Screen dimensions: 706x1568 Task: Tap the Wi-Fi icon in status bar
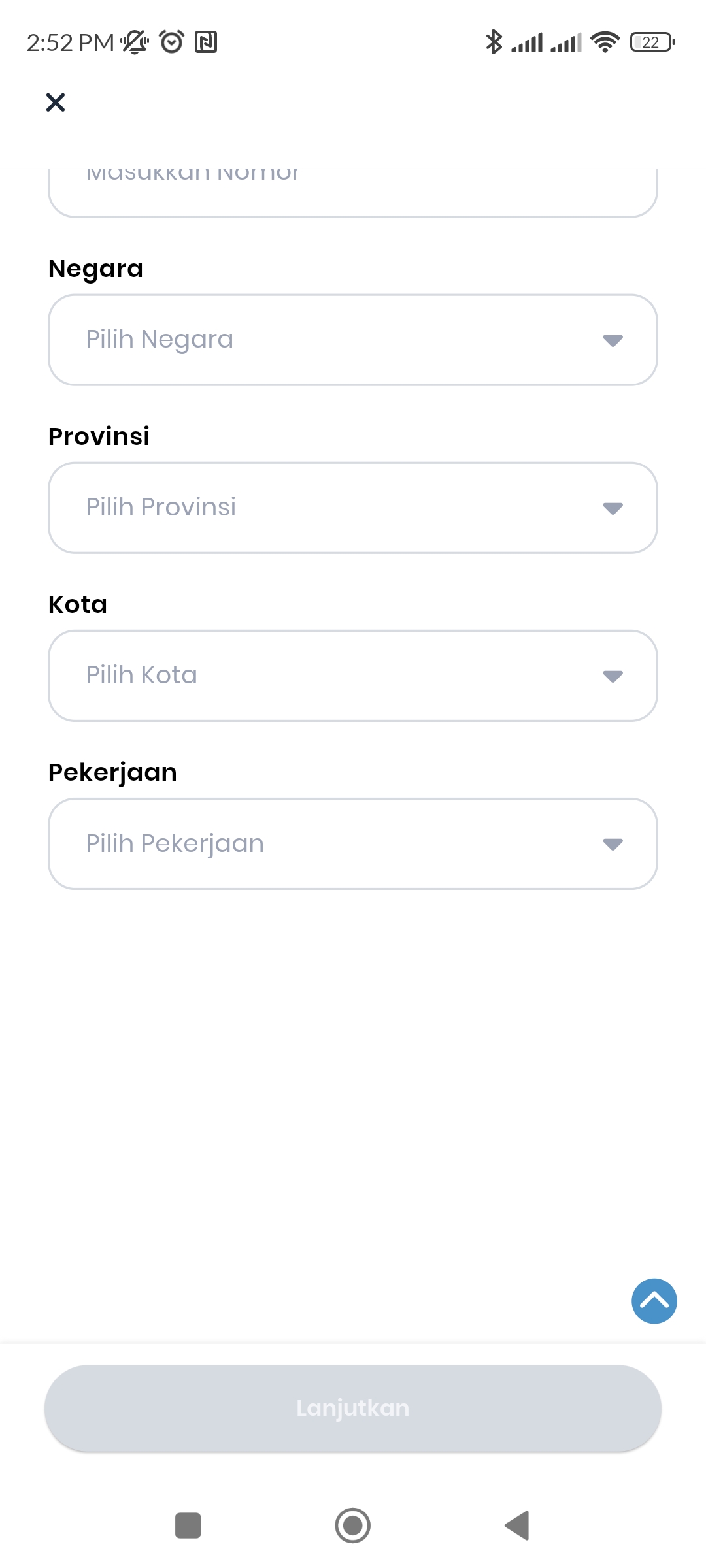(x=604, y=41)
